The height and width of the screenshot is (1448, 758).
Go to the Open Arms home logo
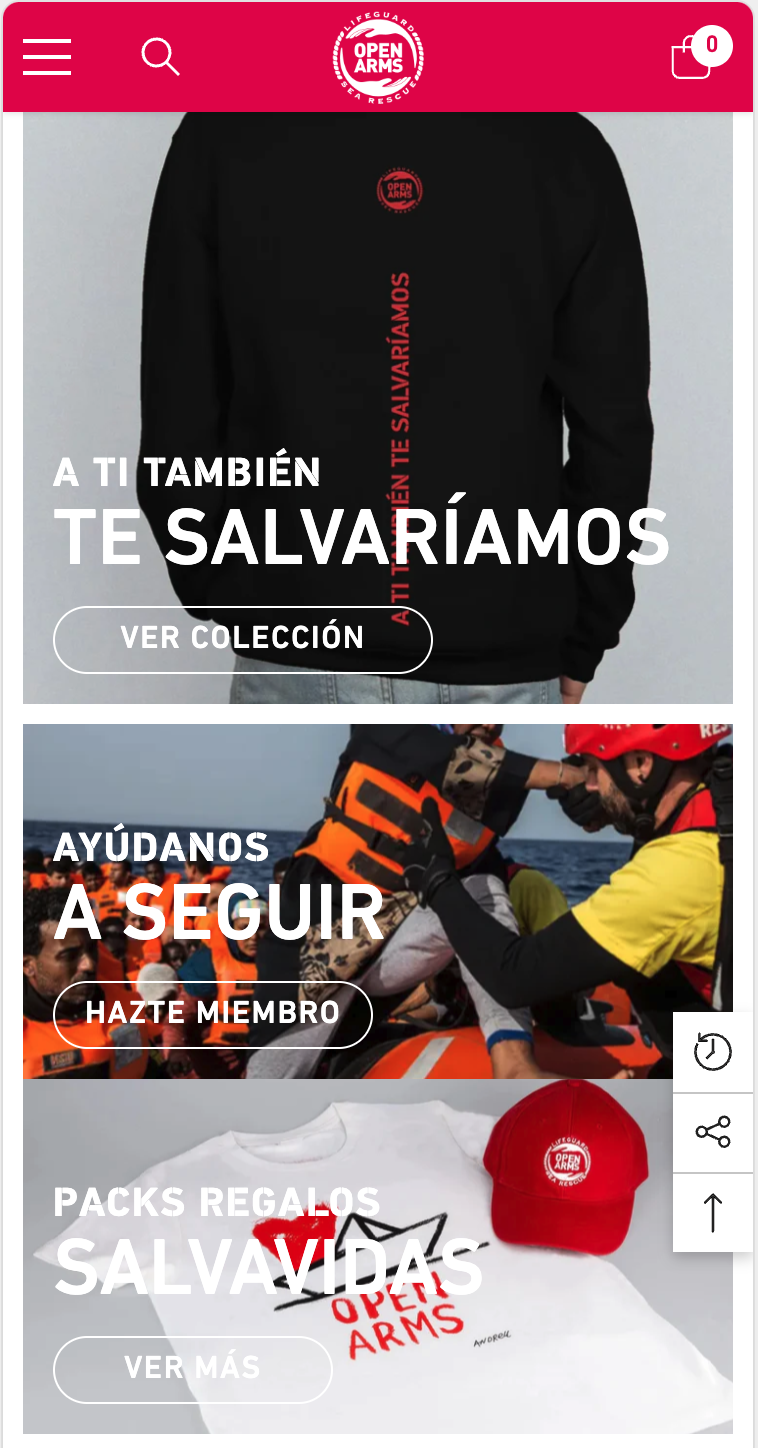(379, 57)
